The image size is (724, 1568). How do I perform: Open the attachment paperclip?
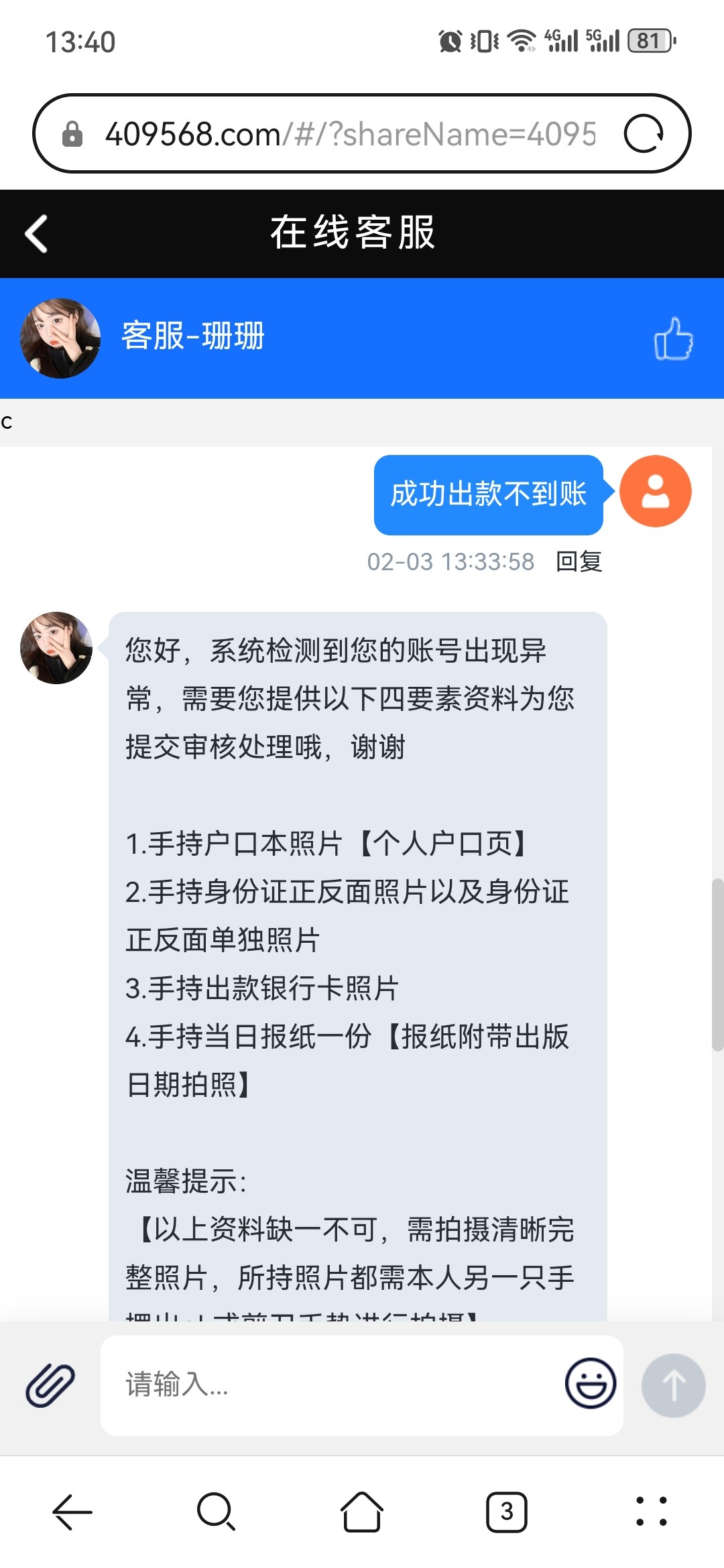click(50, 1384)
